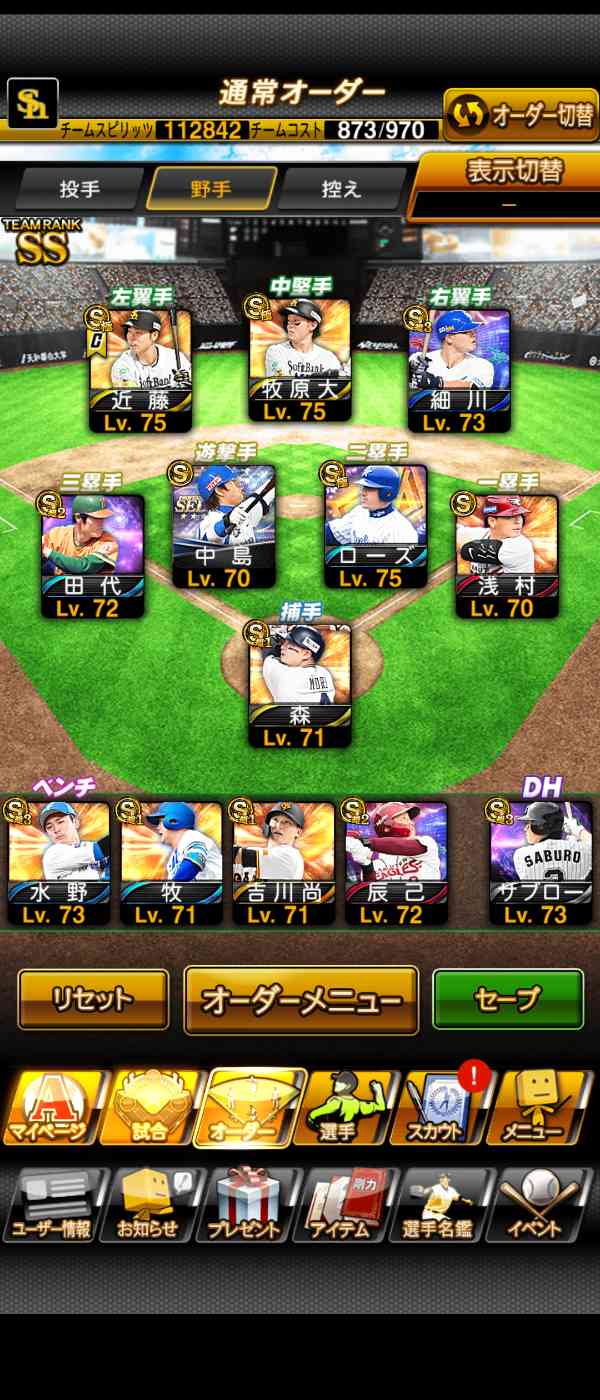
Task: Open the メニュー section
Action: click(541, 1107)
